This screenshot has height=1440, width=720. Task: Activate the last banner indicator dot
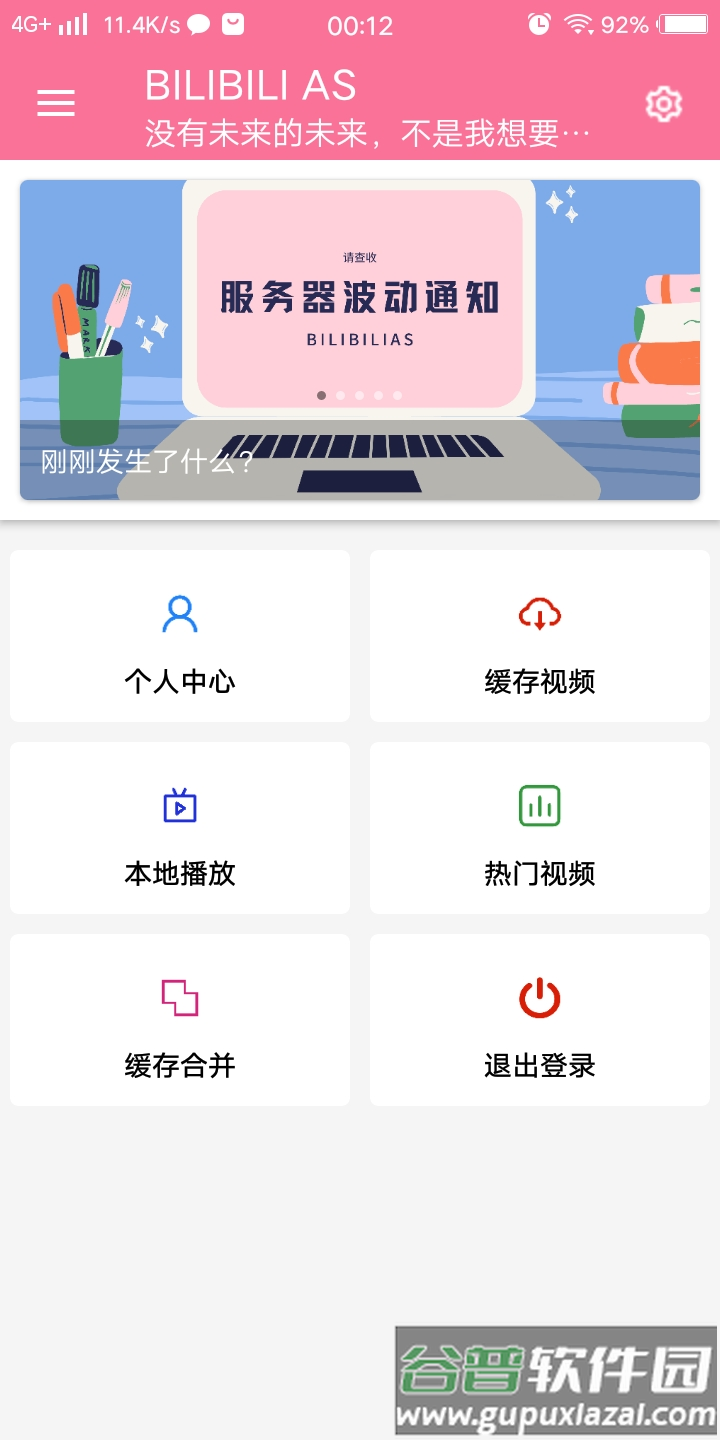tap(397, 395)
